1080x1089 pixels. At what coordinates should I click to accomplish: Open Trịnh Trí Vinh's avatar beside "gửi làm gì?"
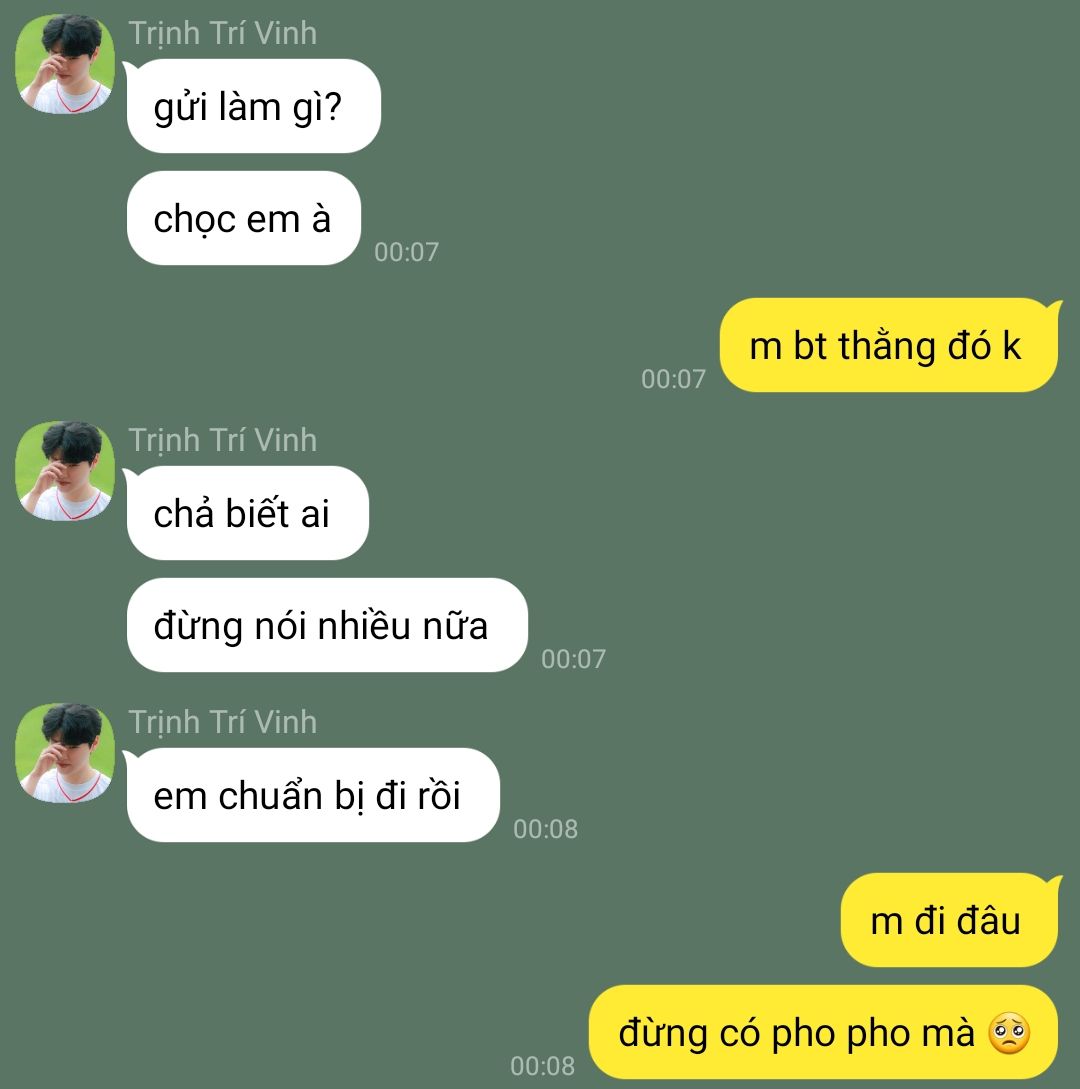[65, 64]
